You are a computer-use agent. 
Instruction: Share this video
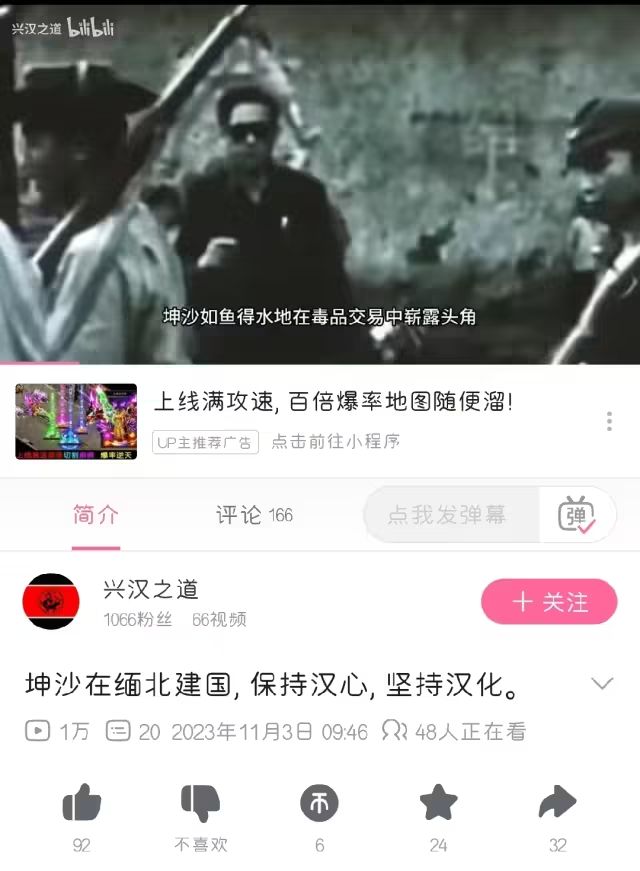557,803
